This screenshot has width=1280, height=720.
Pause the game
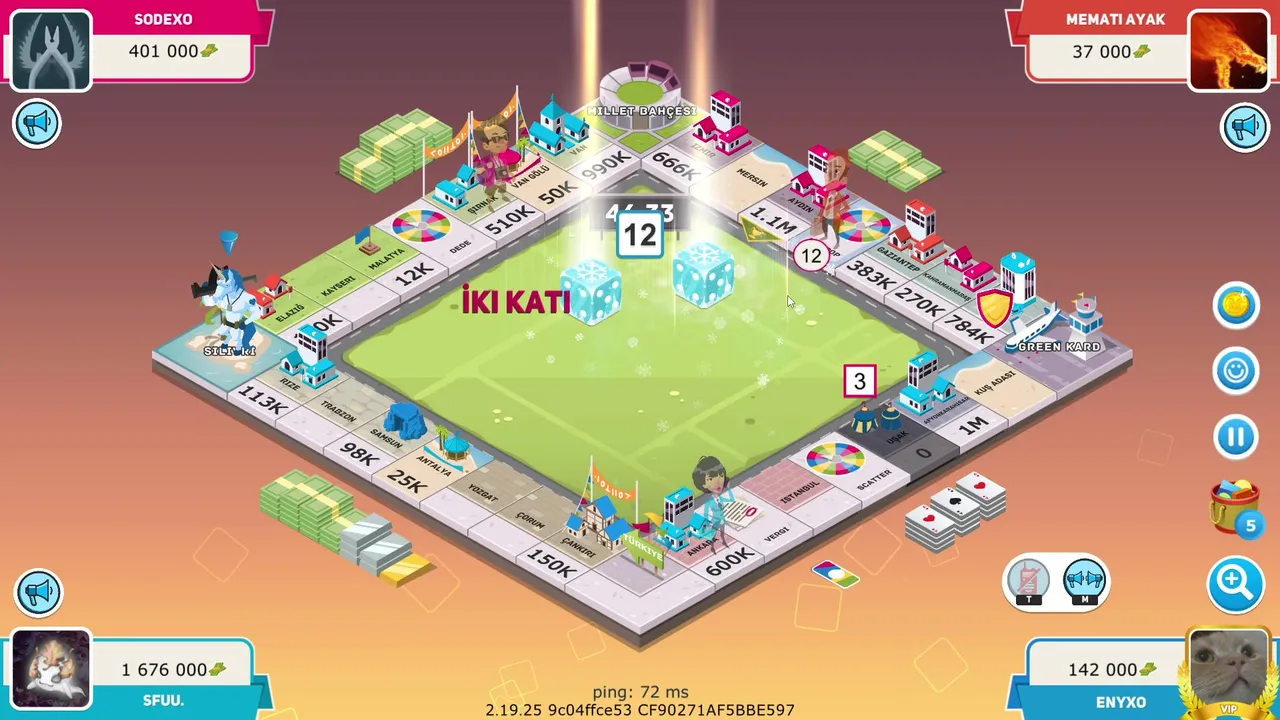point(1236,437)
